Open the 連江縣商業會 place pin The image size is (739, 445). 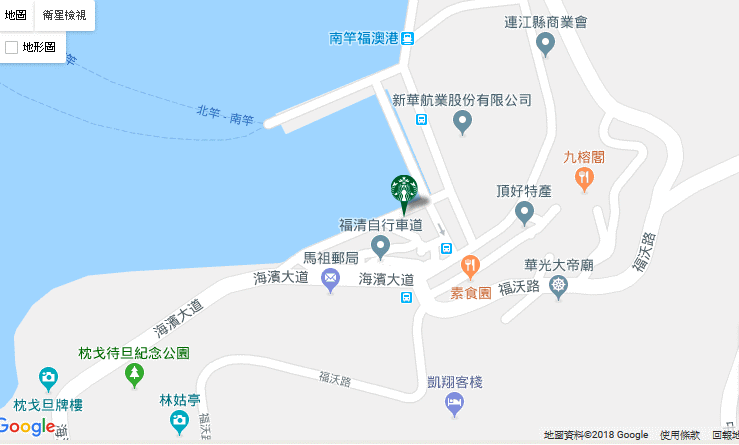pyautogui.click(x=546, y=43)
